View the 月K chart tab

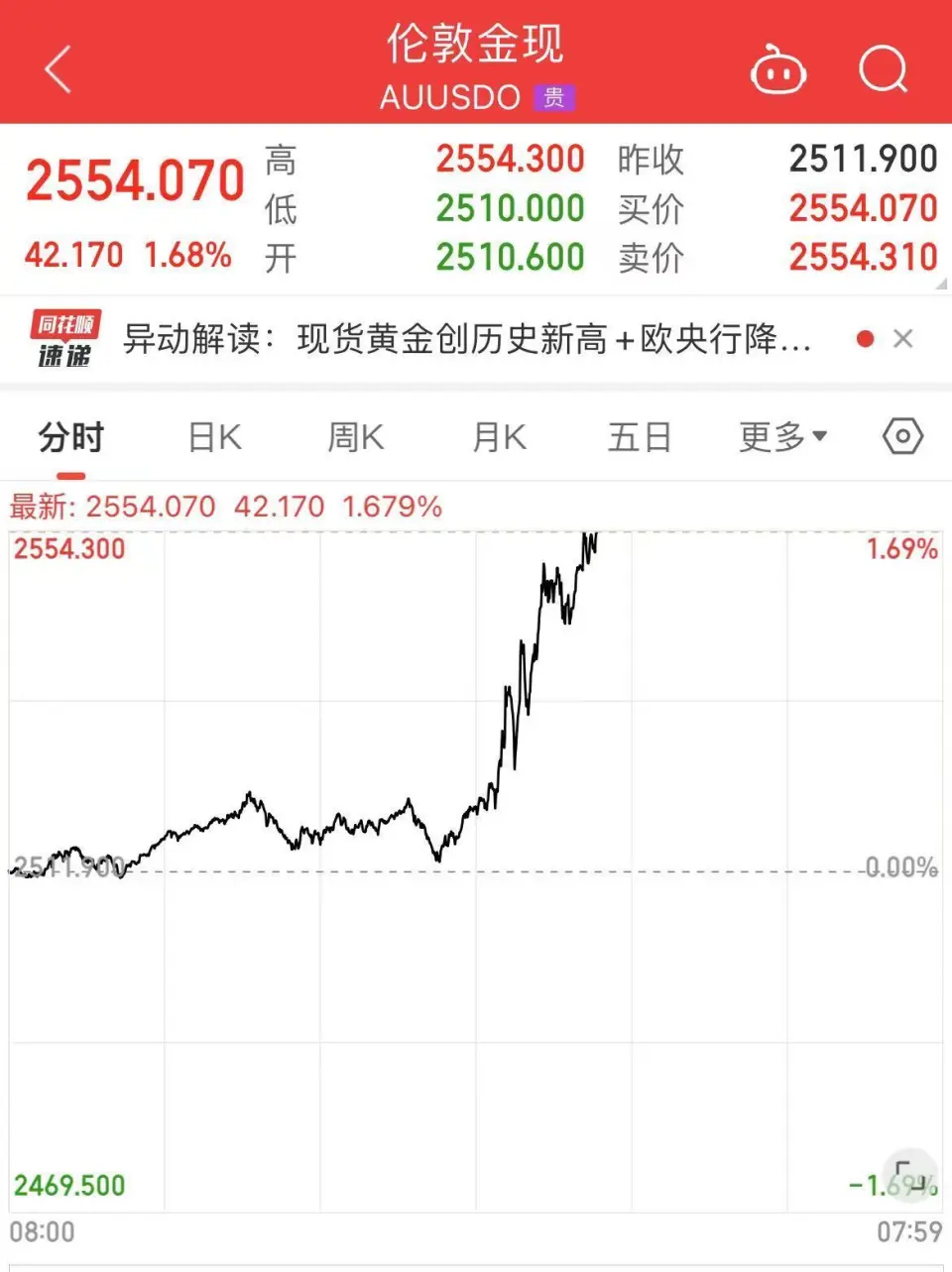click(499, 437)
